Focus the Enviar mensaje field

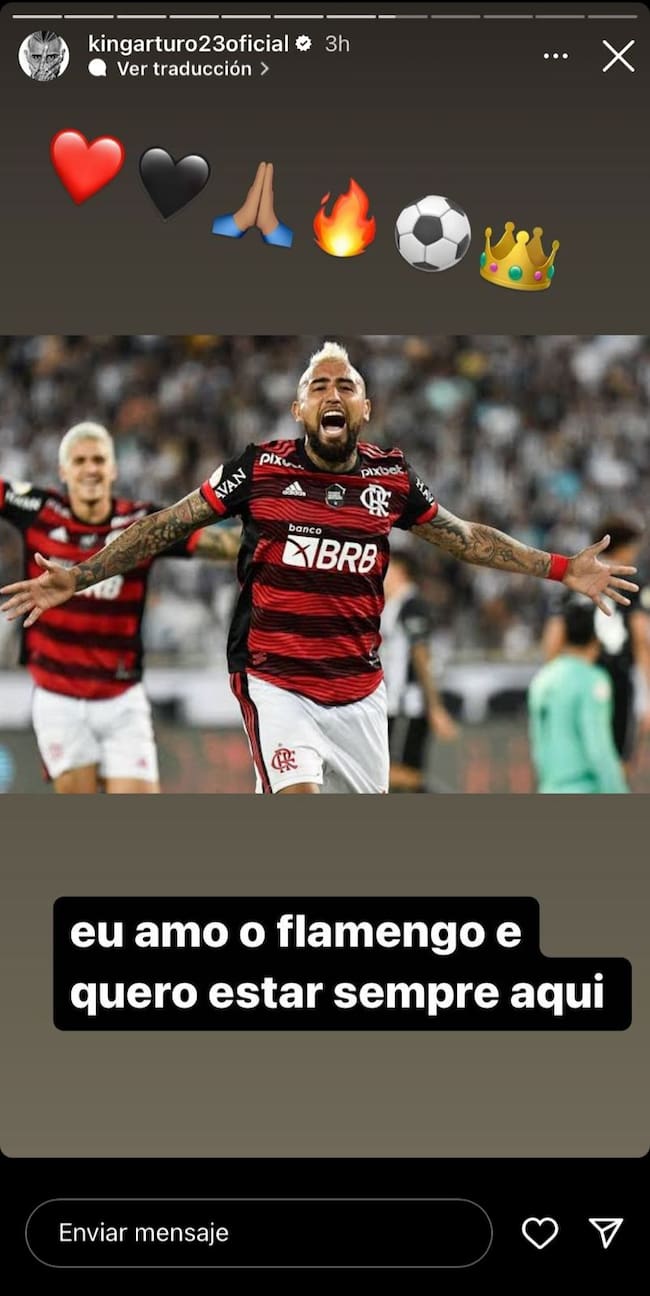pyautogui.click(x=259, y=1233)
